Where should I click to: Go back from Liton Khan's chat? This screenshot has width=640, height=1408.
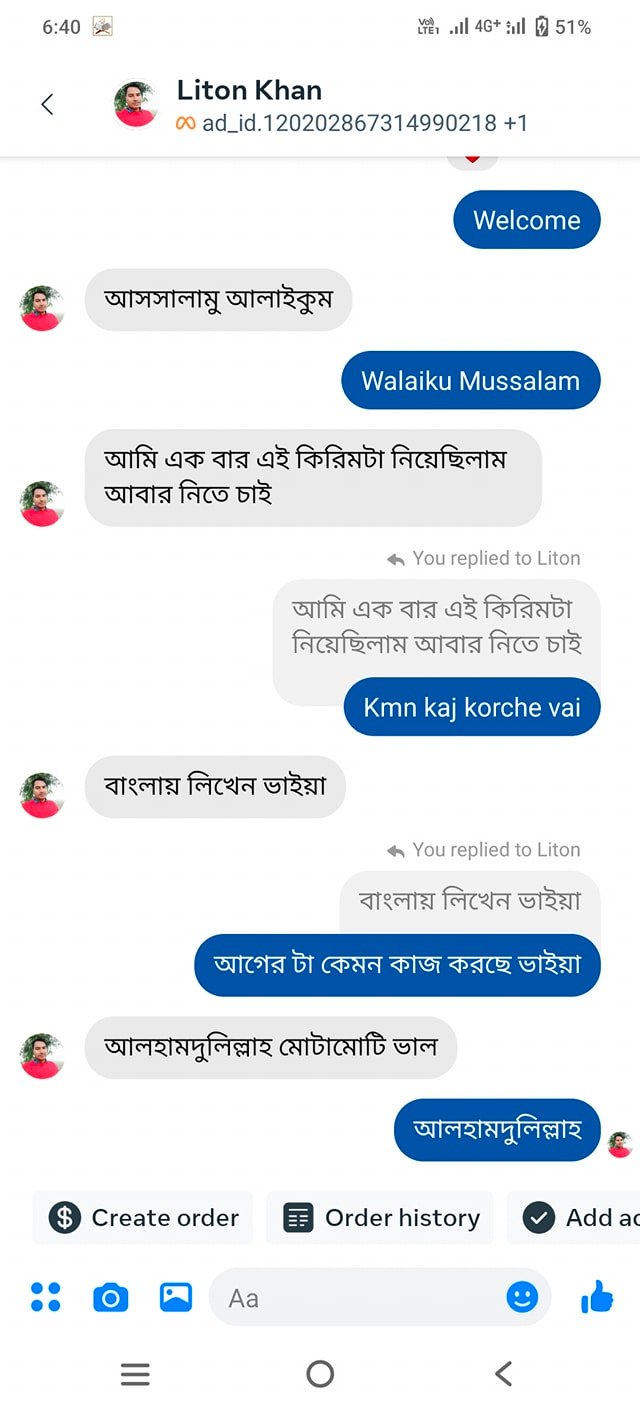47,104
